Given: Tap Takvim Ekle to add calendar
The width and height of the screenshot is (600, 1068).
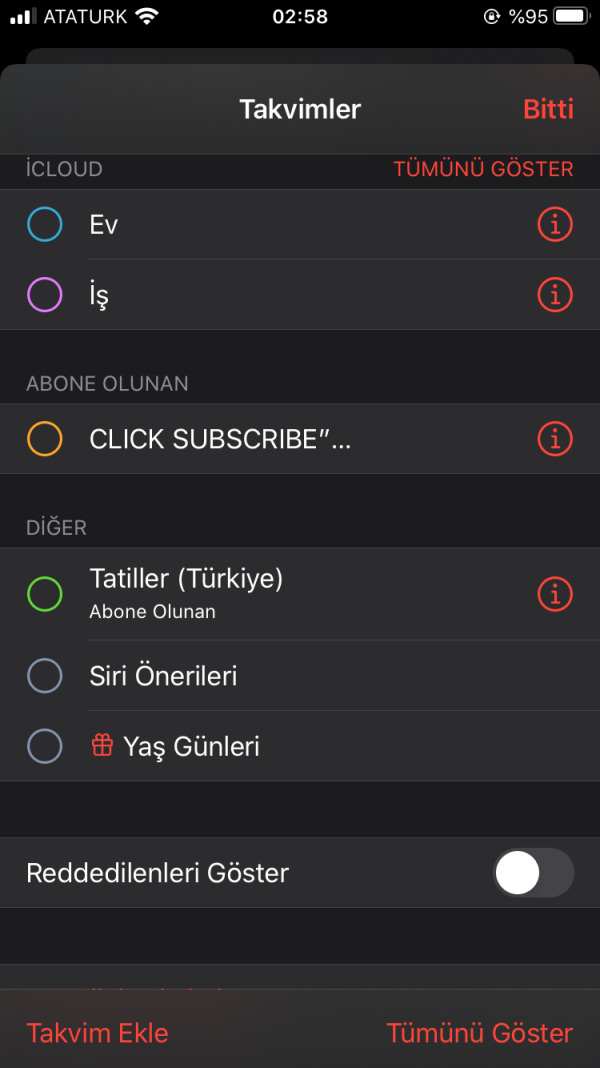Looking at the screenshot, I should click(97, 1033).
